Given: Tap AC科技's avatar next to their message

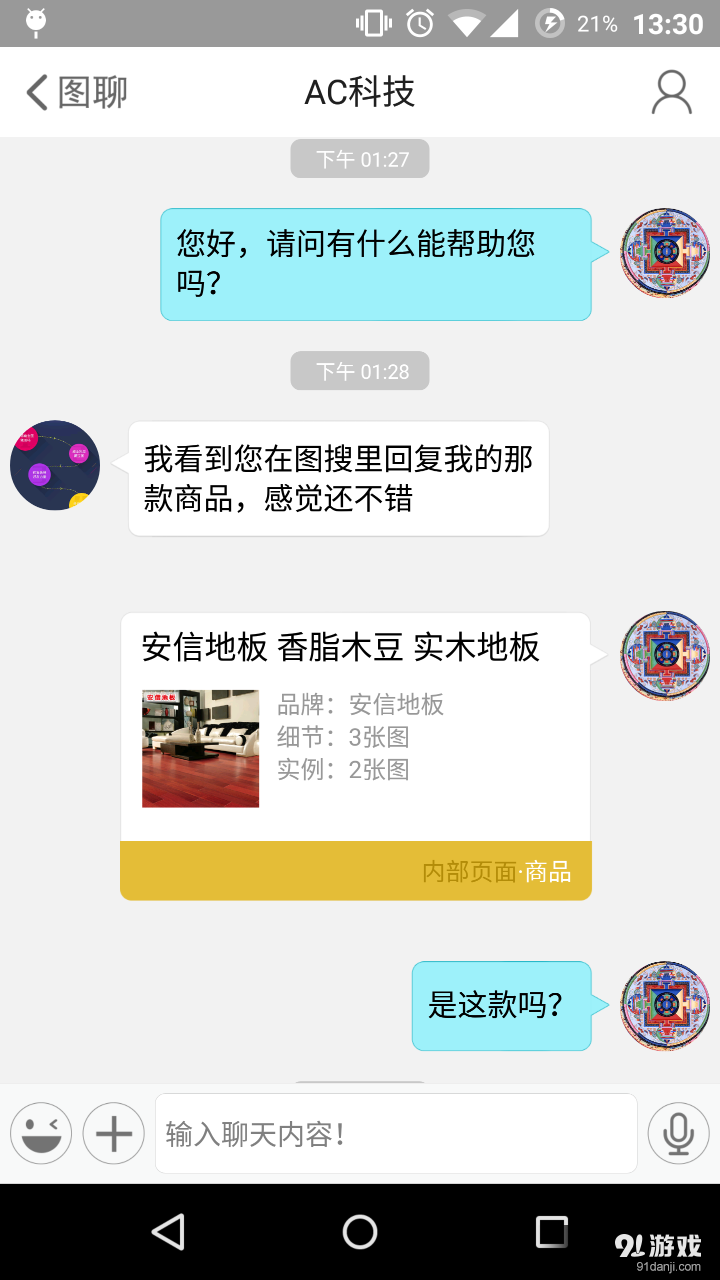Looking at the screenshot, I should click(x=55, y=465).
